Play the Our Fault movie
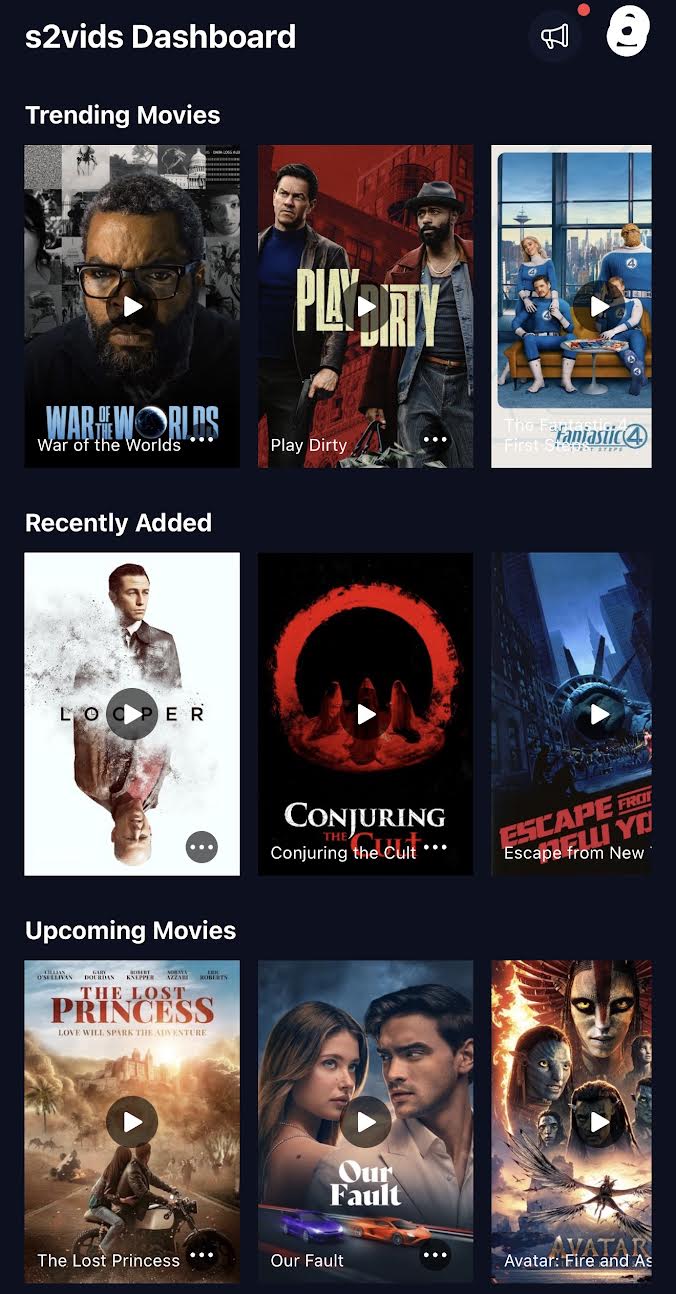This screenshot has width=676, height=1294. point(366,1122)
